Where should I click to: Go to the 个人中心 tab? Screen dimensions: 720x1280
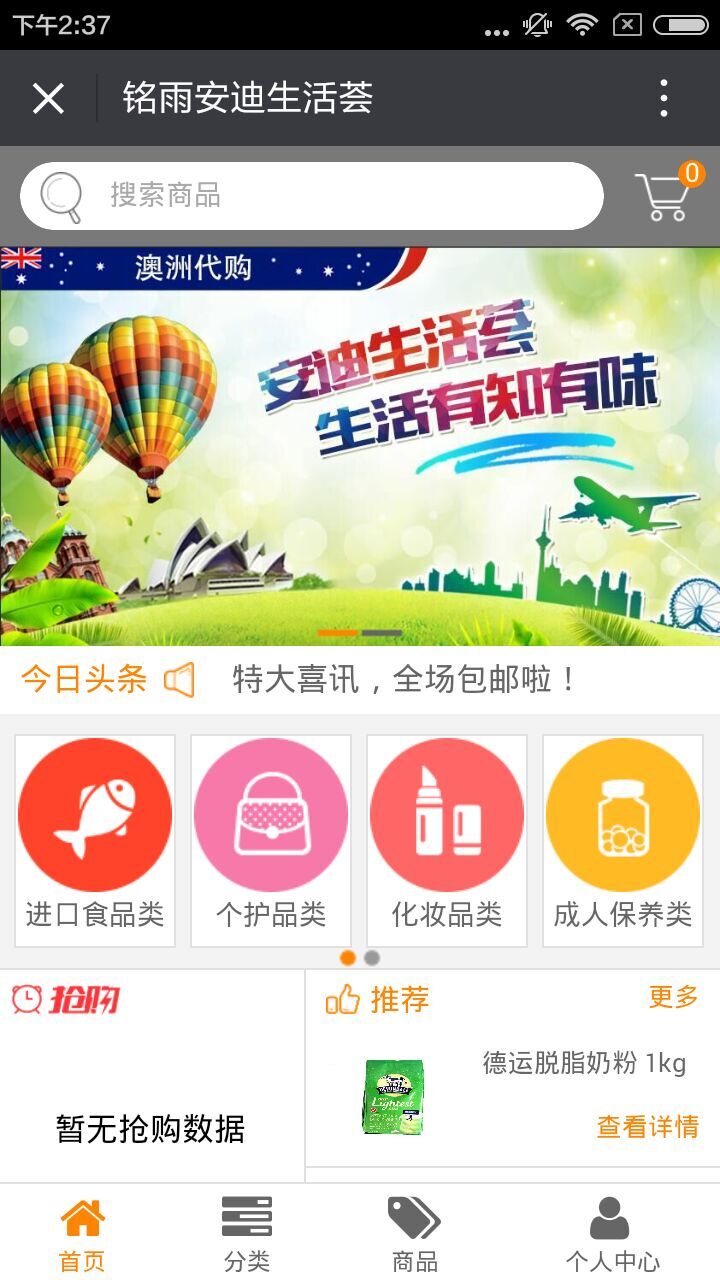(x=612, y=1234)
